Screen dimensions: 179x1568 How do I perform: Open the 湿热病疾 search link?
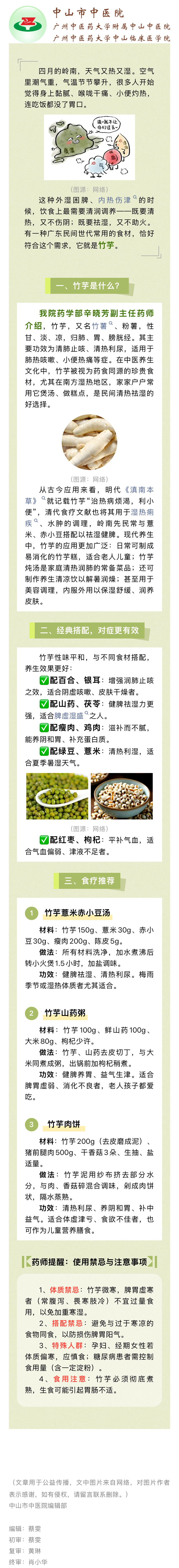142,512
